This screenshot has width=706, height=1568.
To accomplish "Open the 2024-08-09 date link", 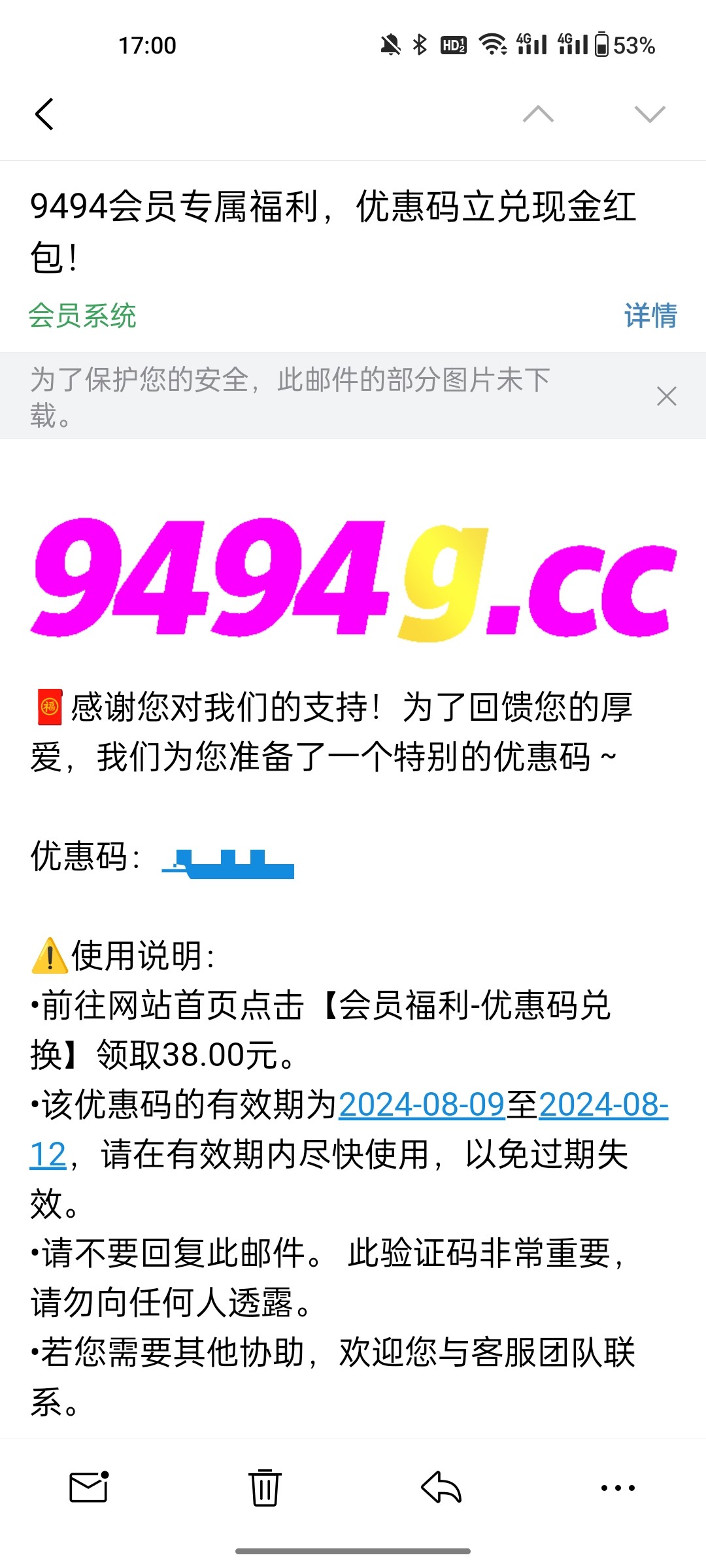I will [x=422, y=1105].
